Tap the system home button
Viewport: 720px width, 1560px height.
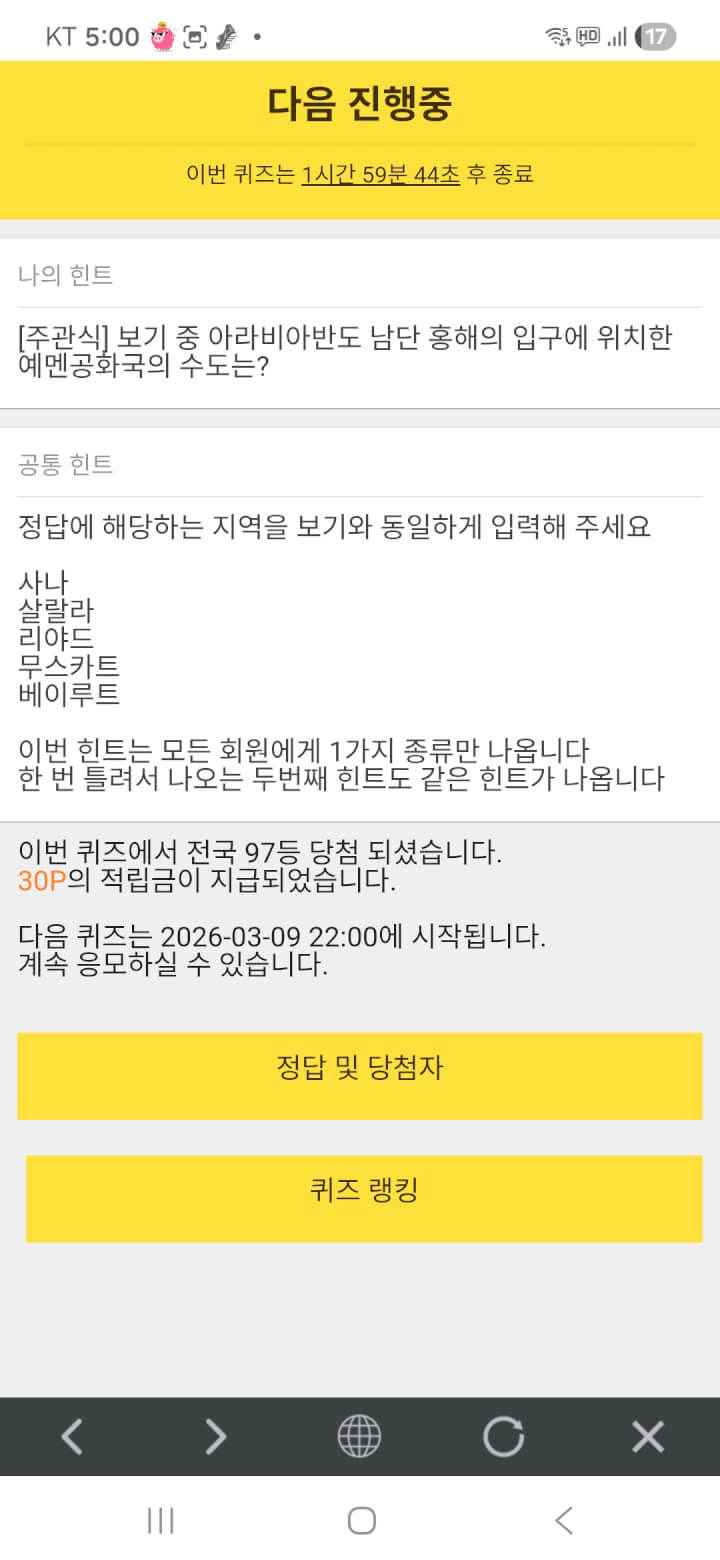tap(361, 1521)
